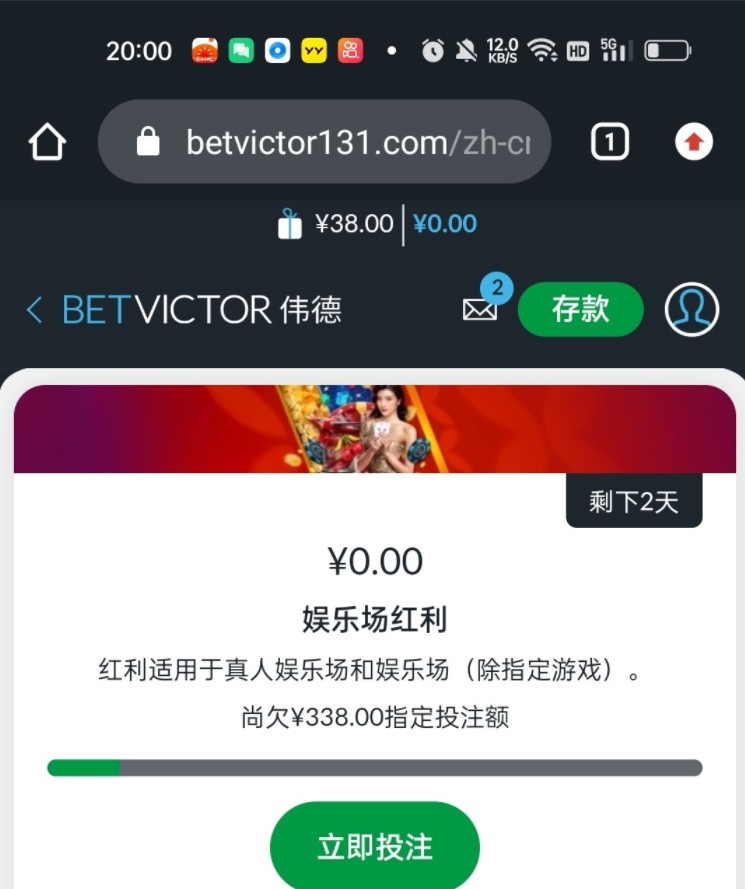This screenshot has width=745, height=889.
Task: Go back using the BetVictor arrow
Action: tap(35, 310)
